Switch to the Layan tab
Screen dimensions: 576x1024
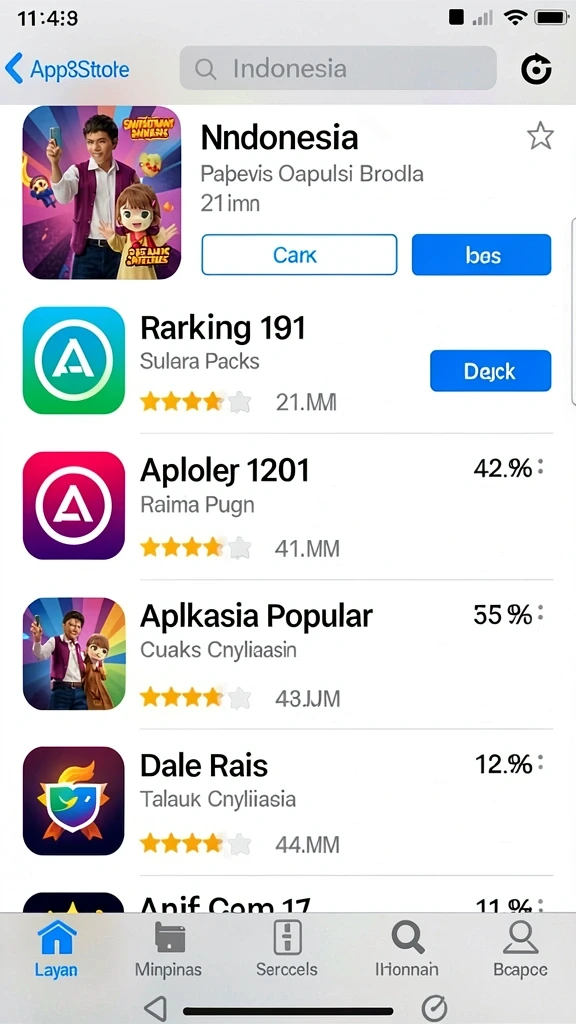click(56, 949)
